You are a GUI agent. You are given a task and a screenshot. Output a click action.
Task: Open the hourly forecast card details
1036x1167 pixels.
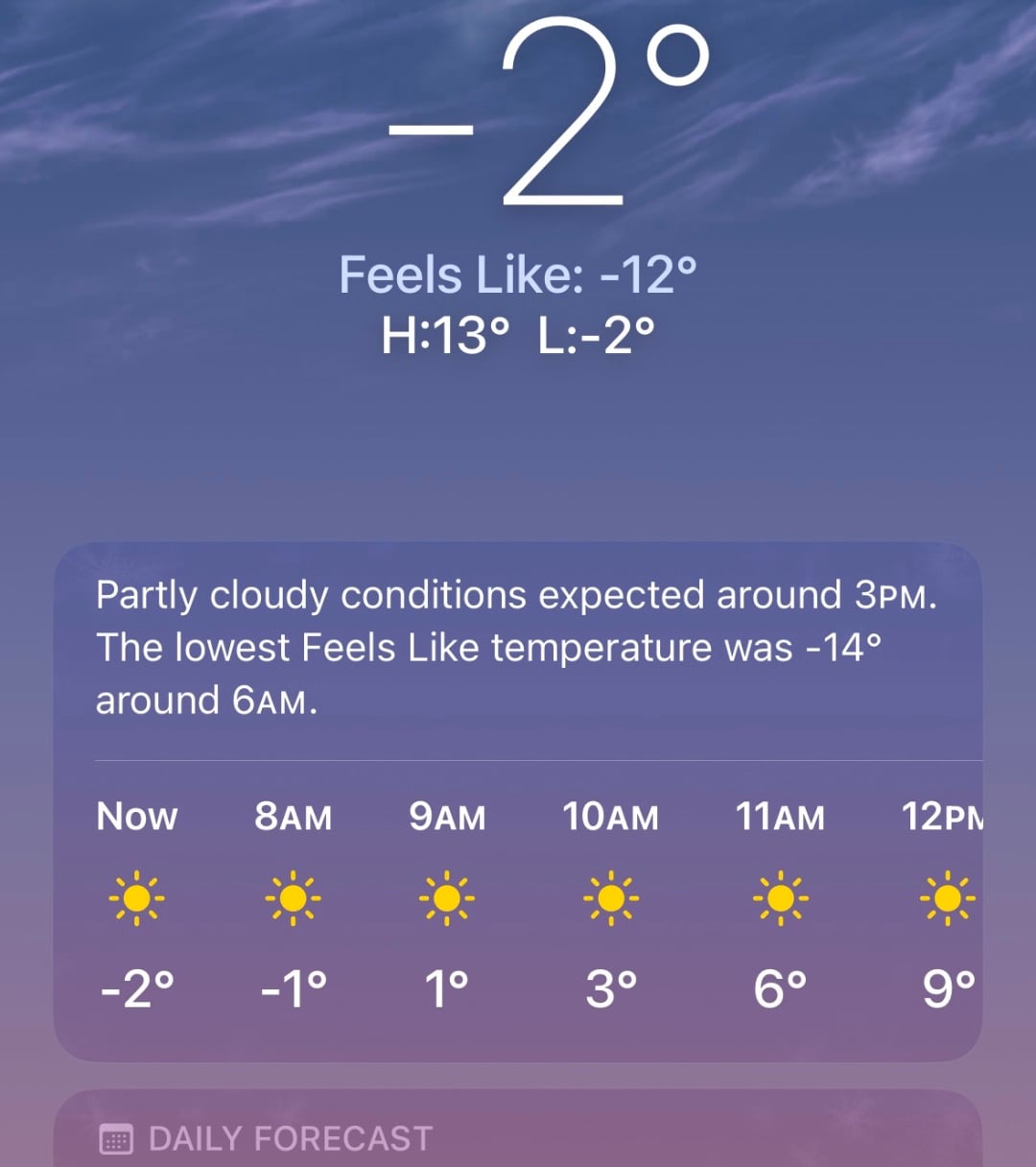(x=516, y=647)
